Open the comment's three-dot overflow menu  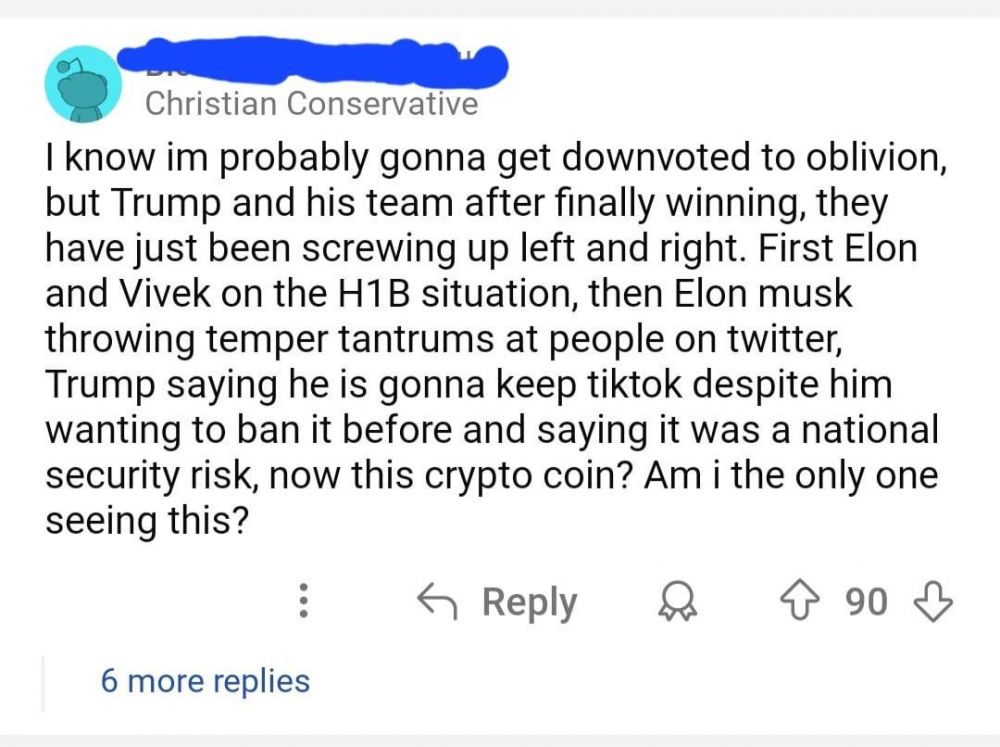tap(304, 601)
